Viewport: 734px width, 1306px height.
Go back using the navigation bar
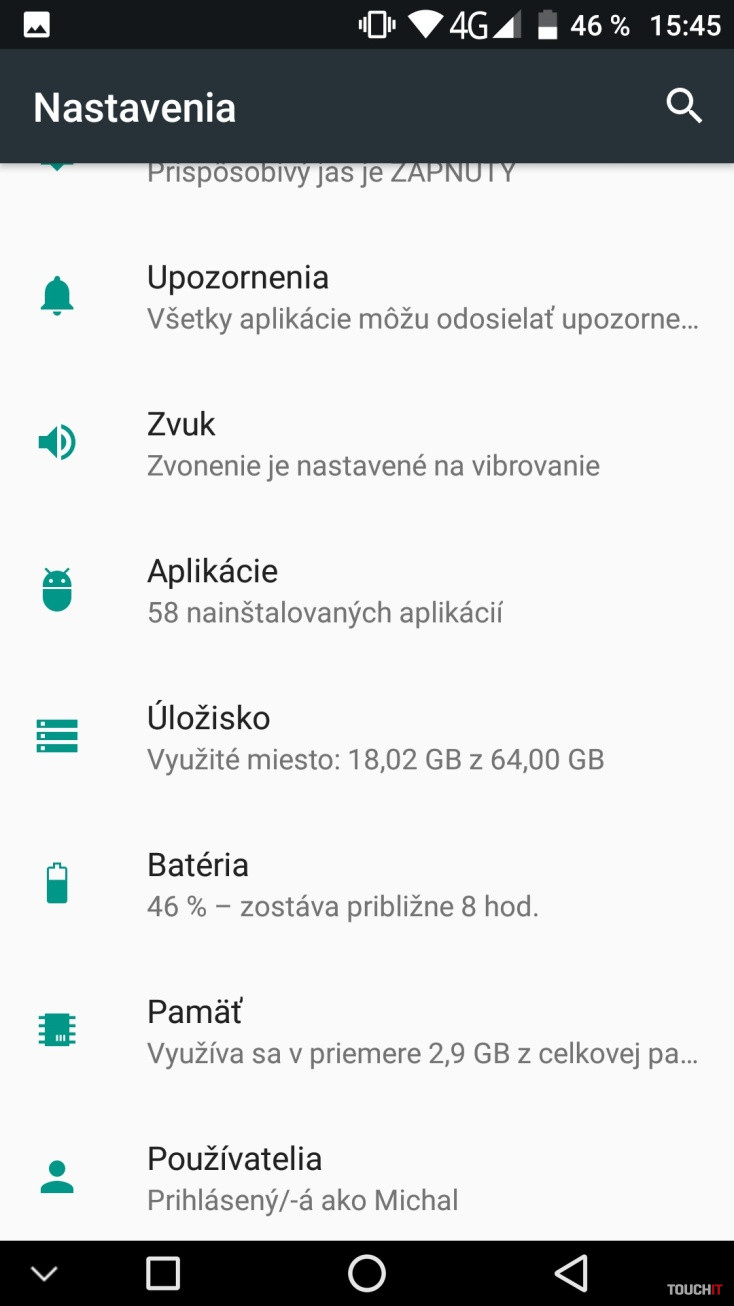tap(571, 1273)
